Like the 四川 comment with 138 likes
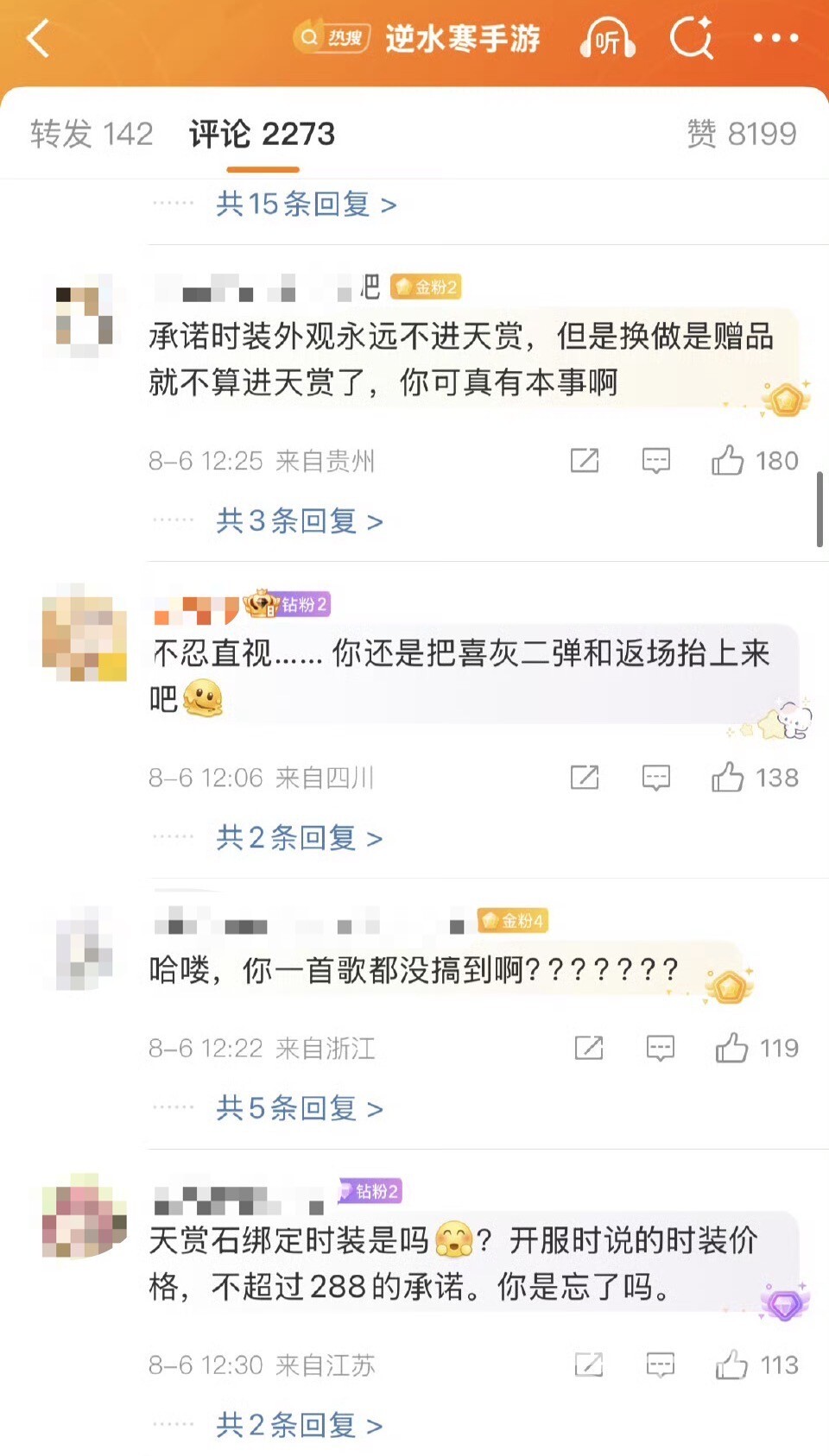Viewport: 829px width, 1456px height. coord(727,778)
